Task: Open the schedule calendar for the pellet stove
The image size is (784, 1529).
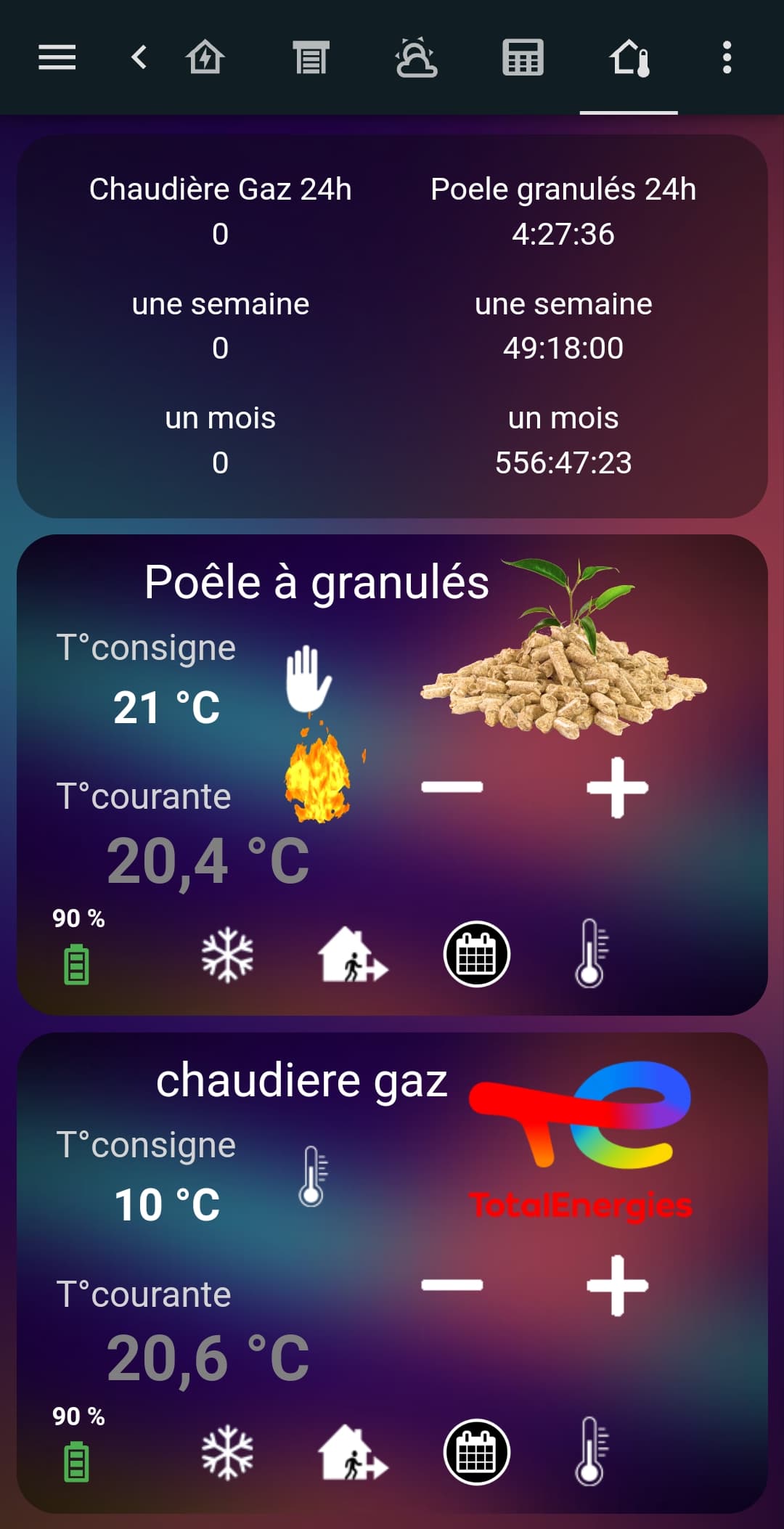Action: click(478, 954)
